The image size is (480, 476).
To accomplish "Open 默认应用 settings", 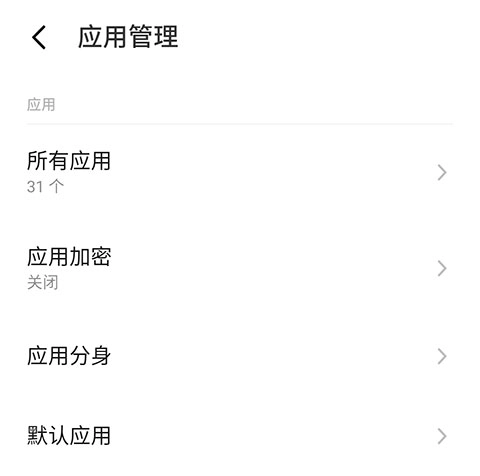I will tap(240, 436).
